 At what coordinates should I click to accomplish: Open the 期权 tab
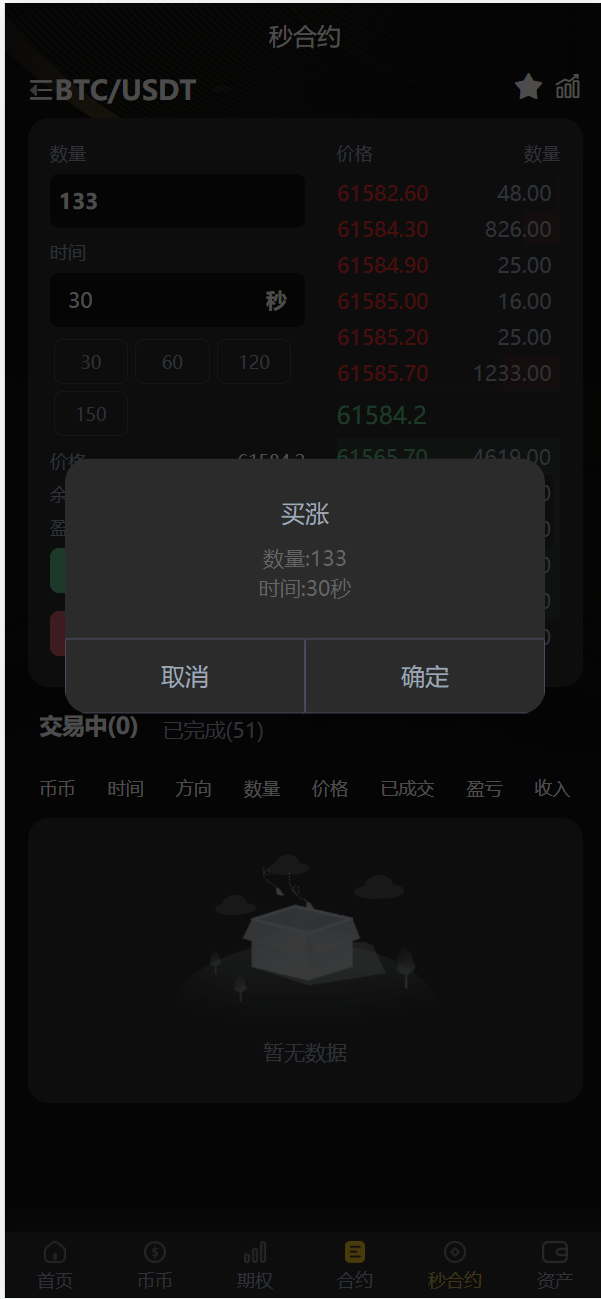[x=255, y=1265]
